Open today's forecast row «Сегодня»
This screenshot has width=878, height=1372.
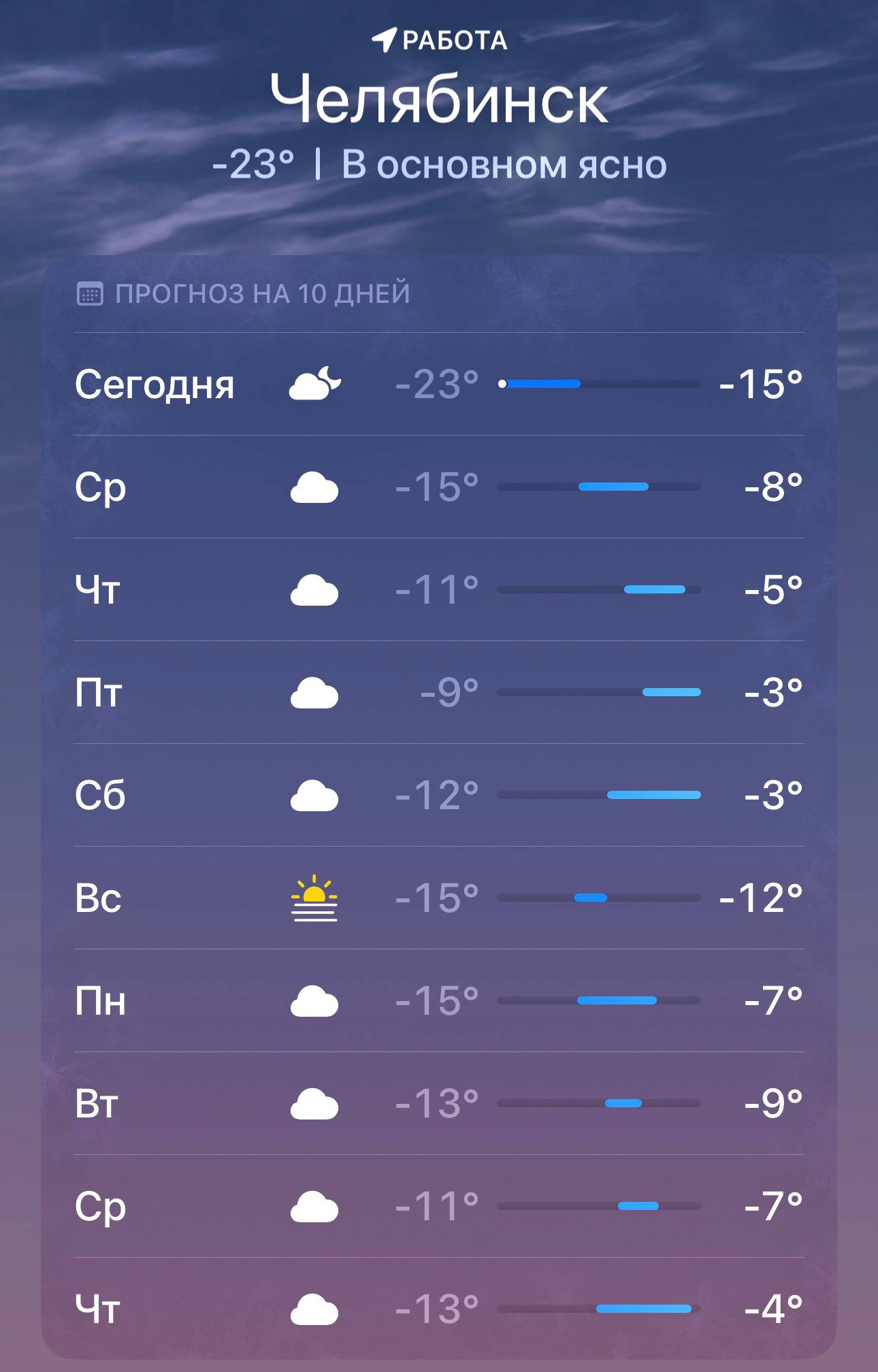pos(438,385)
